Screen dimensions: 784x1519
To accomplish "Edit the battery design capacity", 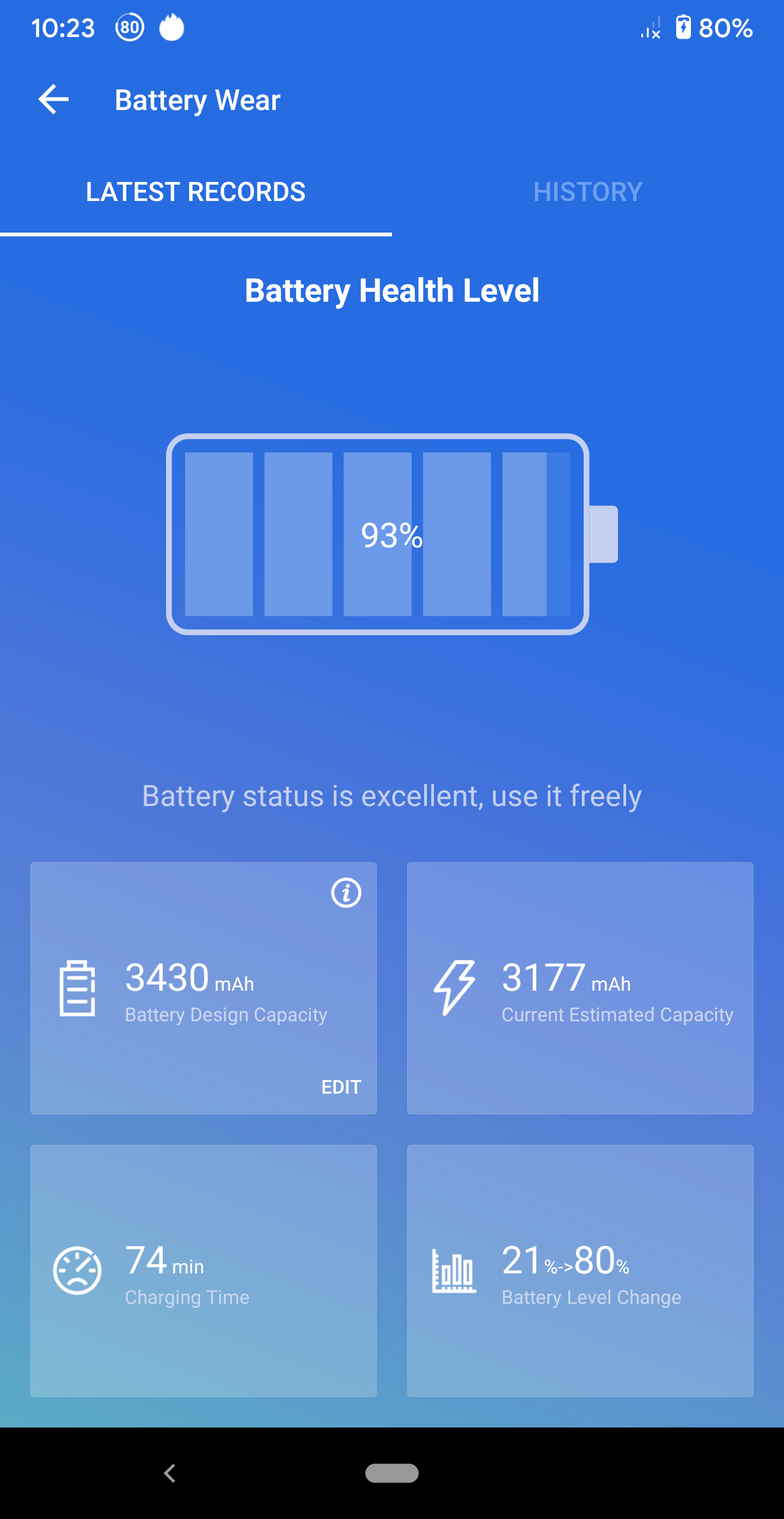I will (341, 1087).
